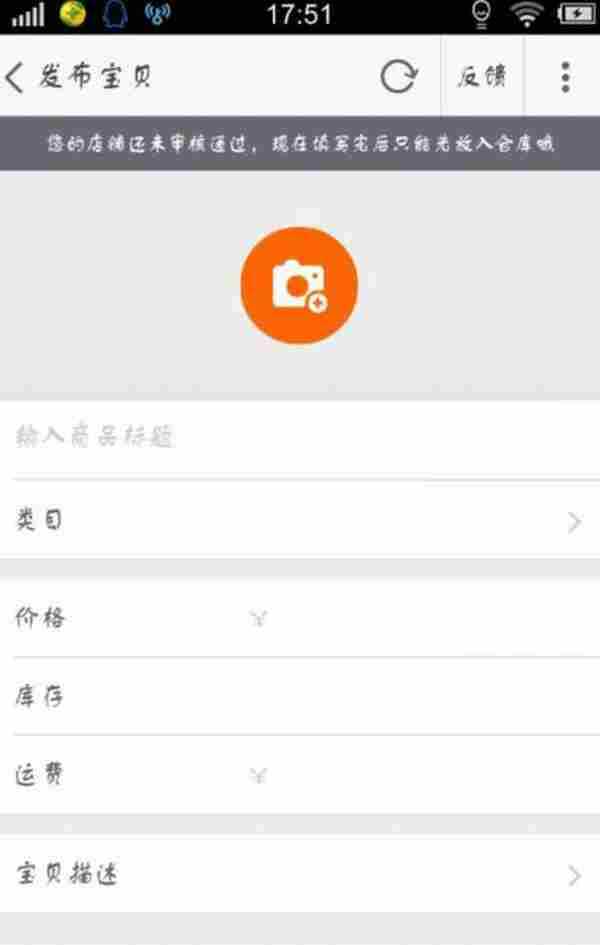Open 反馈 feedback
The height and width of the screenshot is (945, 600).
(x=482, y=77)
